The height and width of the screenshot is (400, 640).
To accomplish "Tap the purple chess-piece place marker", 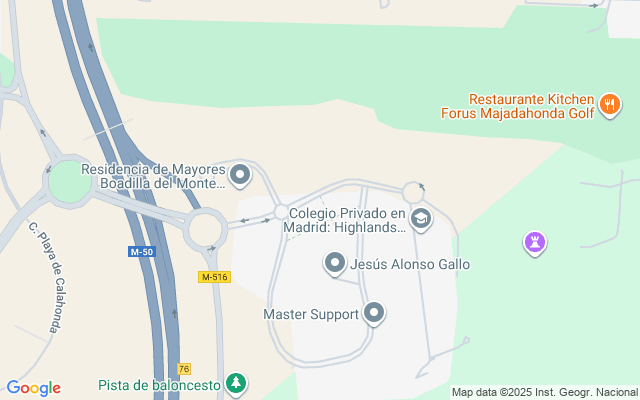I will coord(535,242).
